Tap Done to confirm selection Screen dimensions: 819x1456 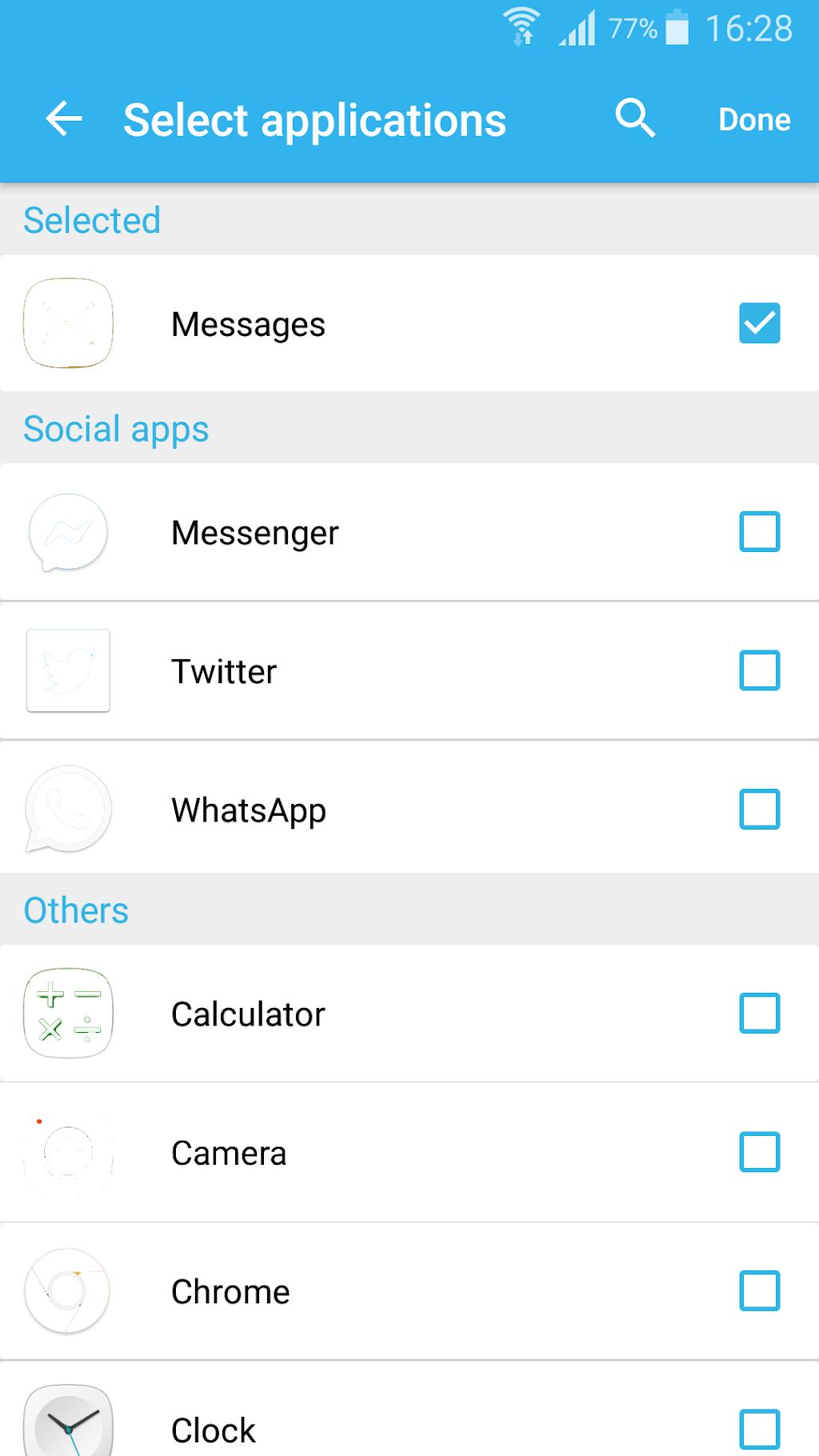(x=753, y=118)
